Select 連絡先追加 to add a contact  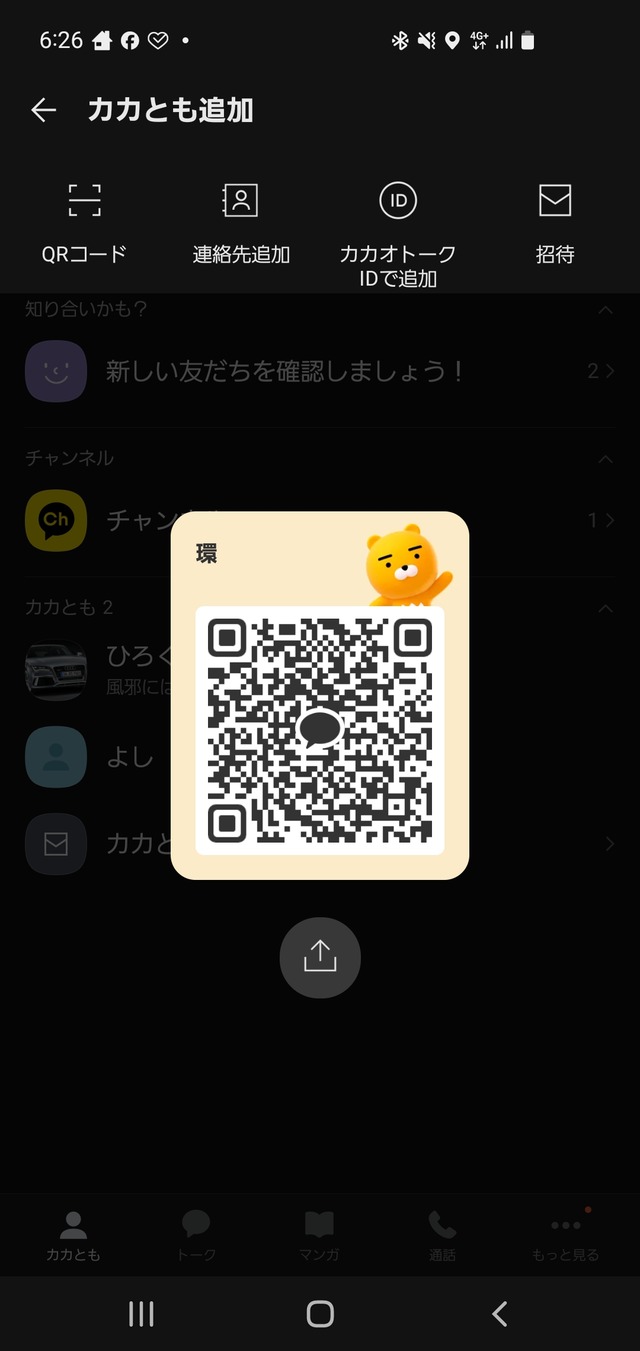coord(241,222)
